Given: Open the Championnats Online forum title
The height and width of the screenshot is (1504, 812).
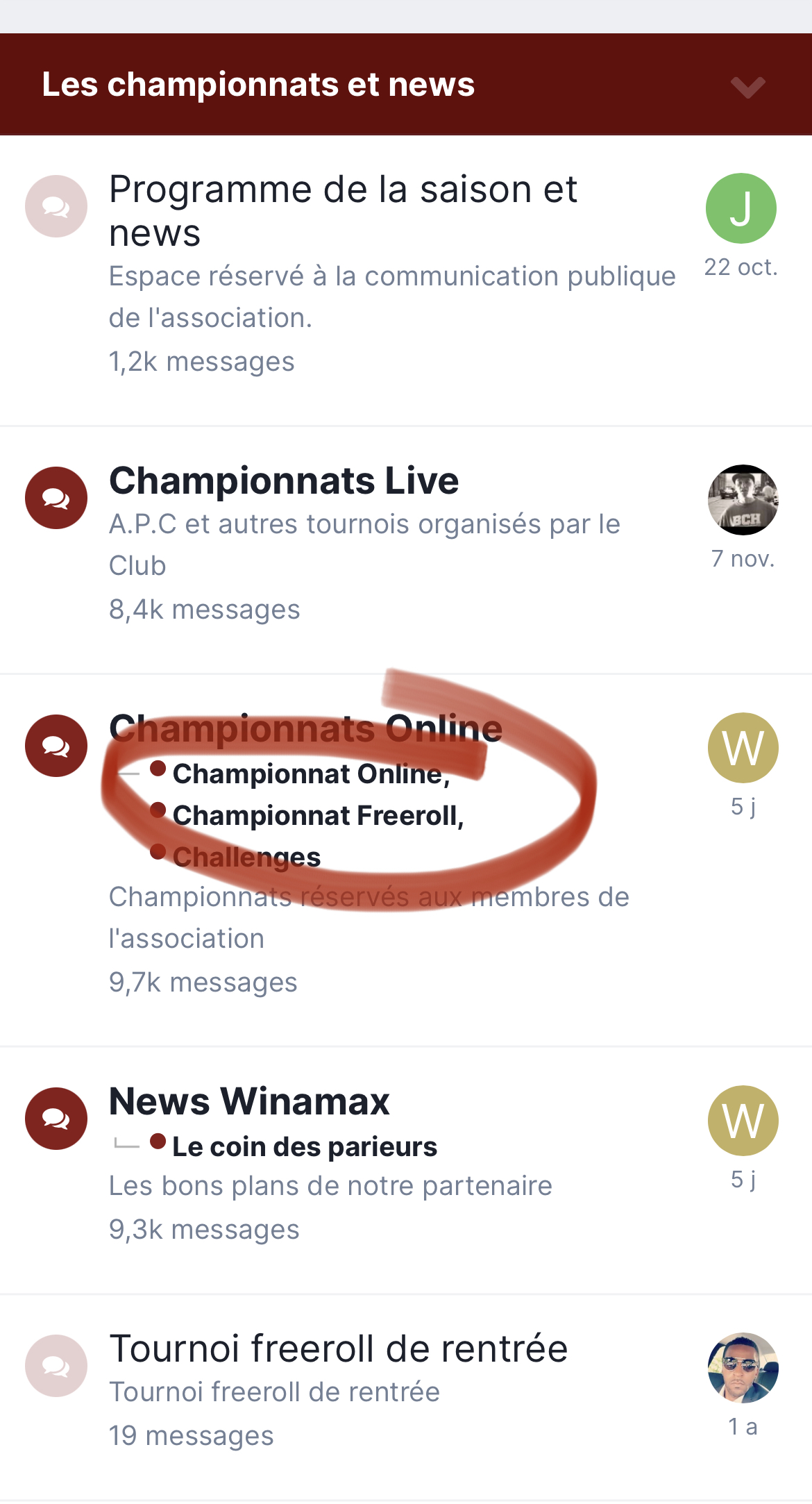Looking at the screenshot, I should (x=306, y=728).
